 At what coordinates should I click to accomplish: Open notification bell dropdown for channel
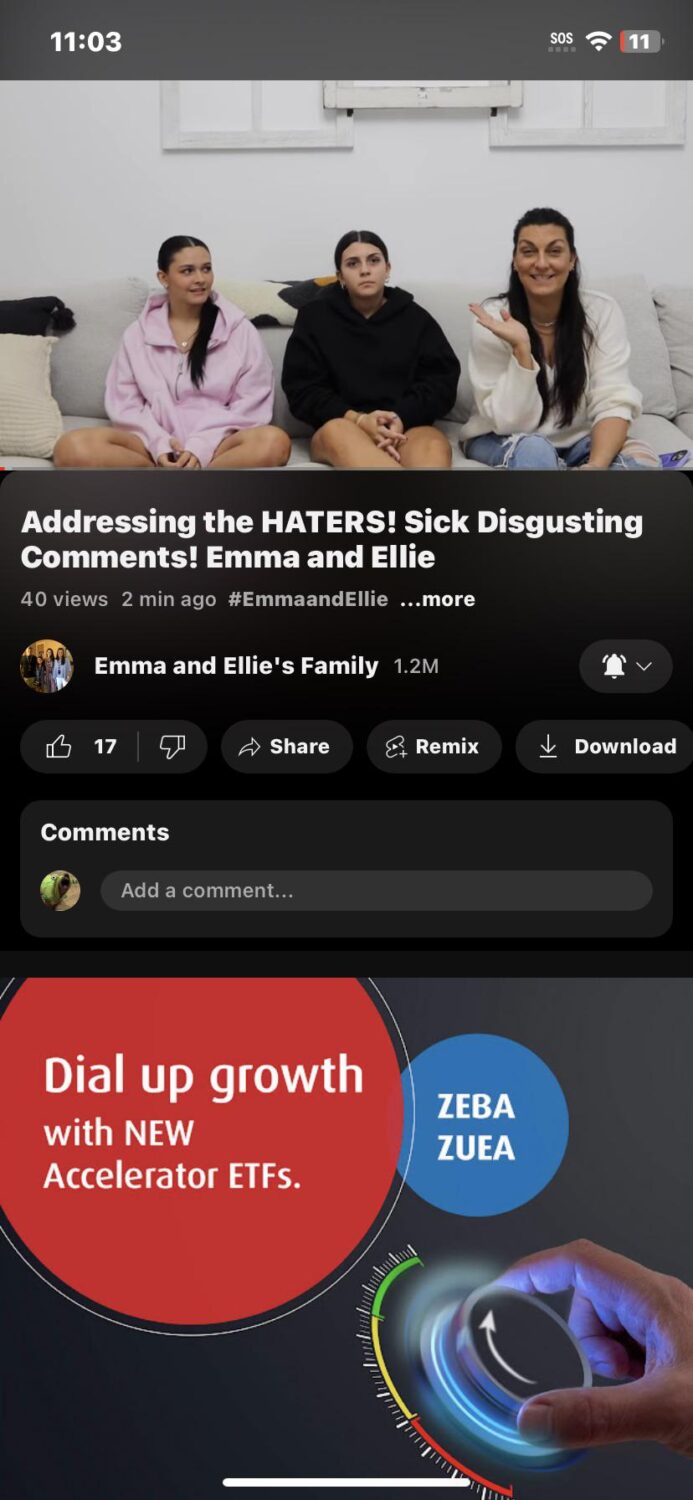tap(625, 666)
